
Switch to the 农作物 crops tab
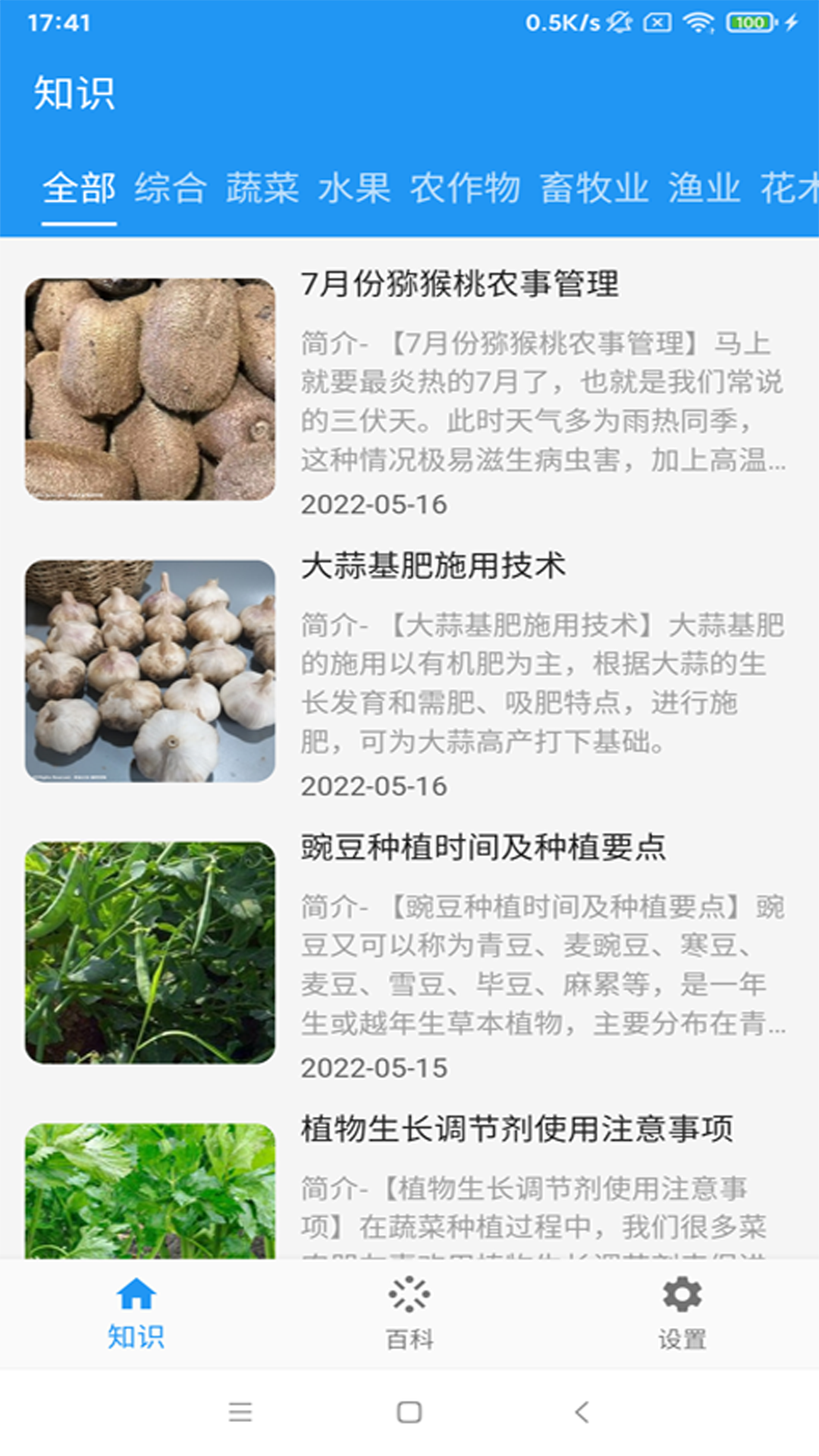coord(466,188)
